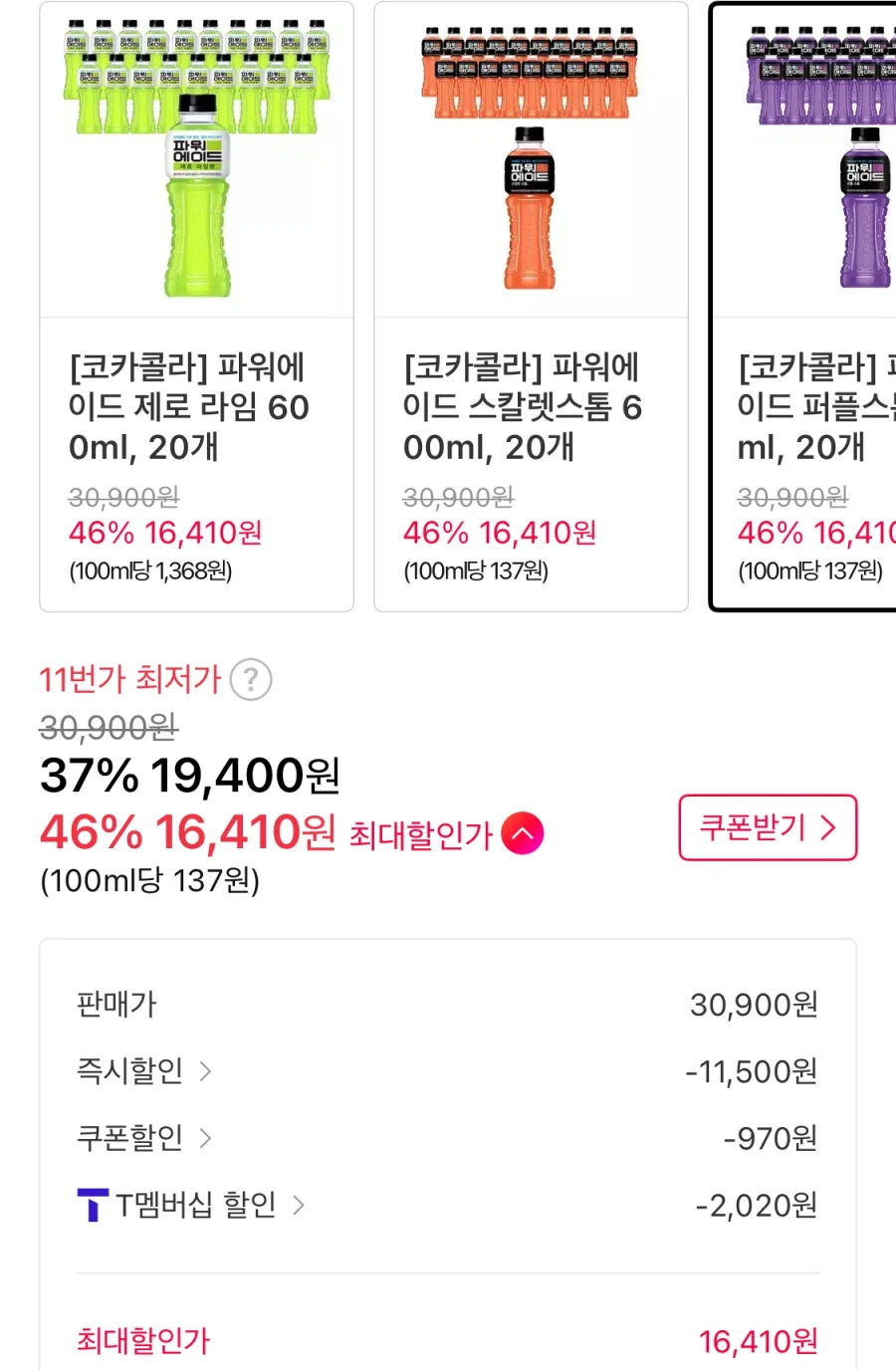The height and width of the screenshot is (1370, 896).
Task: Click the blue T membership logo
Action: [x=91, y=1206]
